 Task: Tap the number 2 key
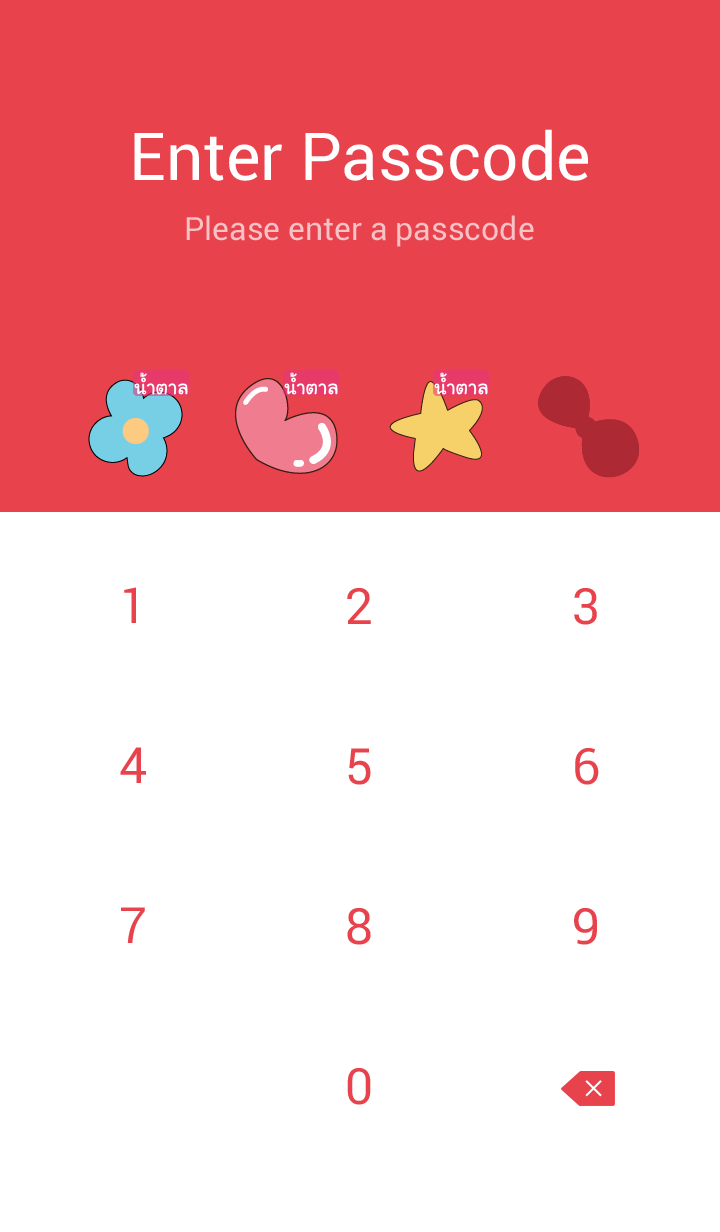[359, 607]
